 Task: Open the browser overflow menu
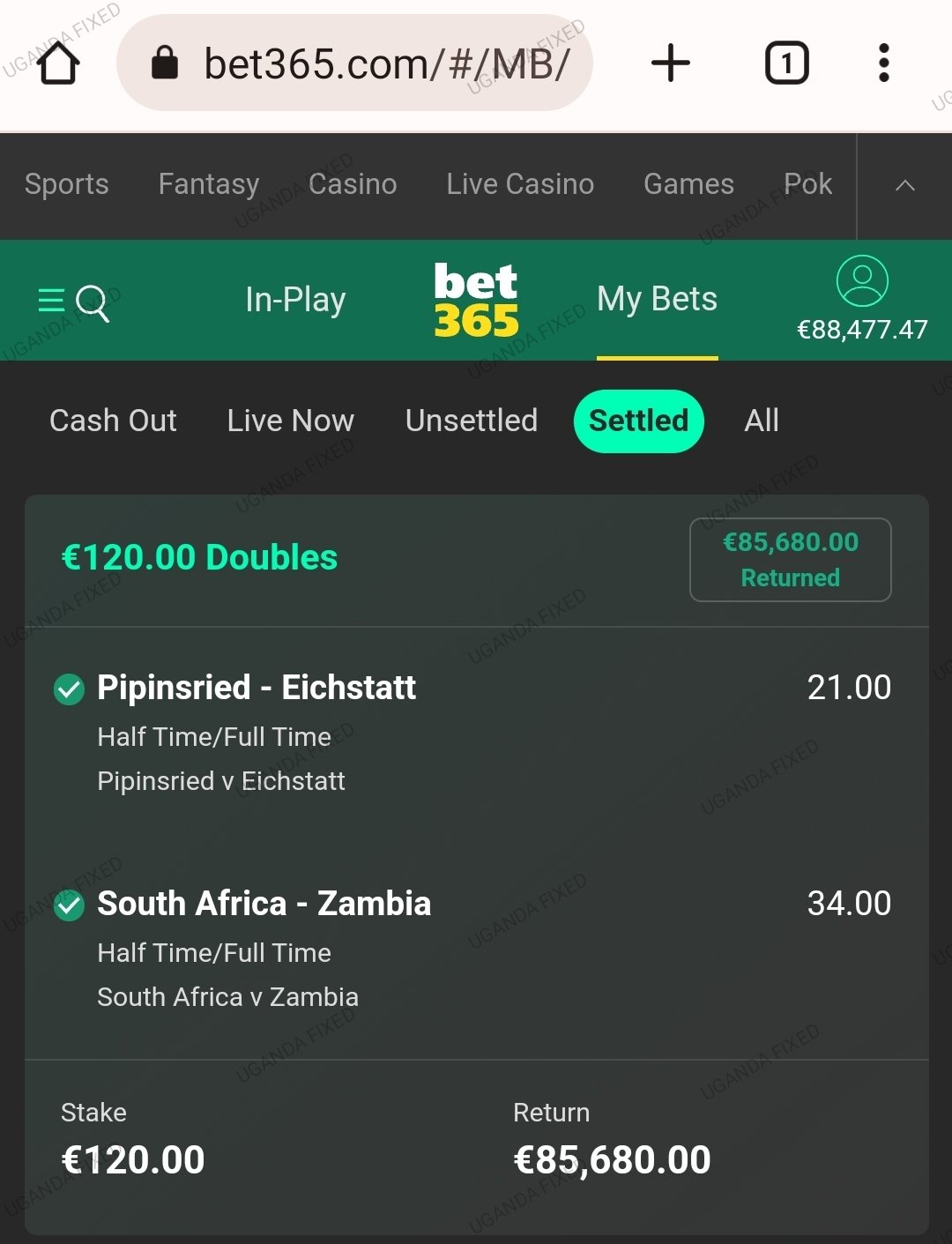883,63
